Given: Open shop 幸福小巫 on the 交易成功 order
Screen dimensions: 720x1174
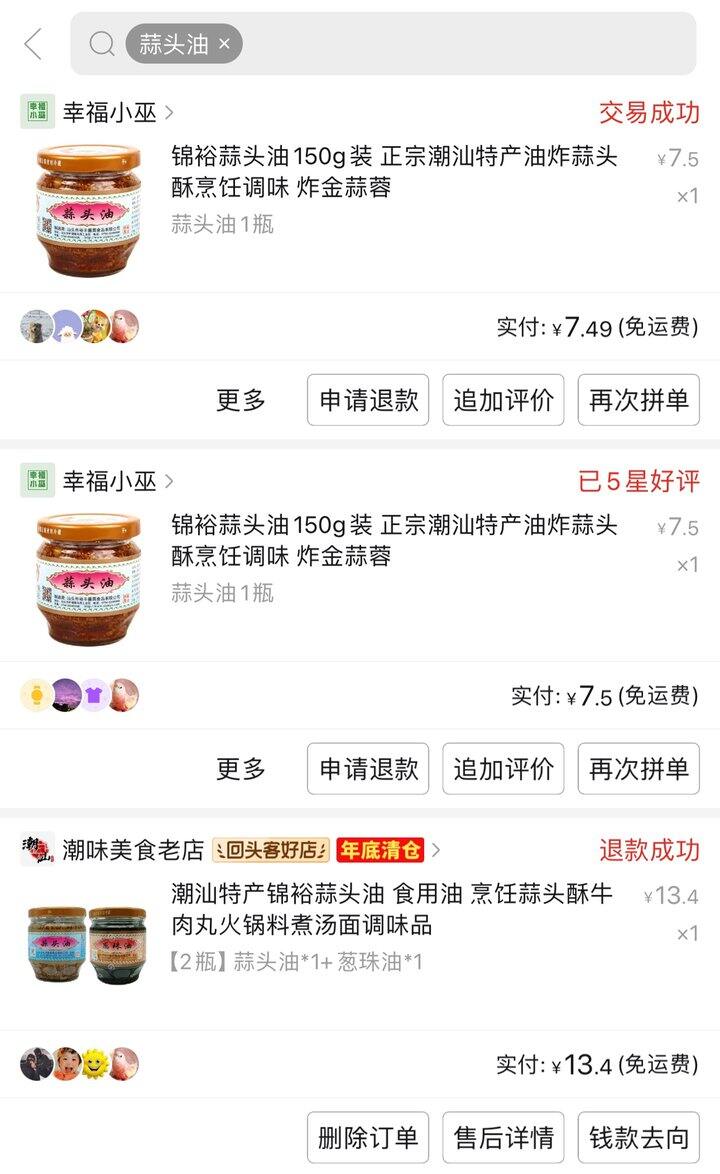Looking at the screenshot, I should pyautogui.click(x=110, y=112).
